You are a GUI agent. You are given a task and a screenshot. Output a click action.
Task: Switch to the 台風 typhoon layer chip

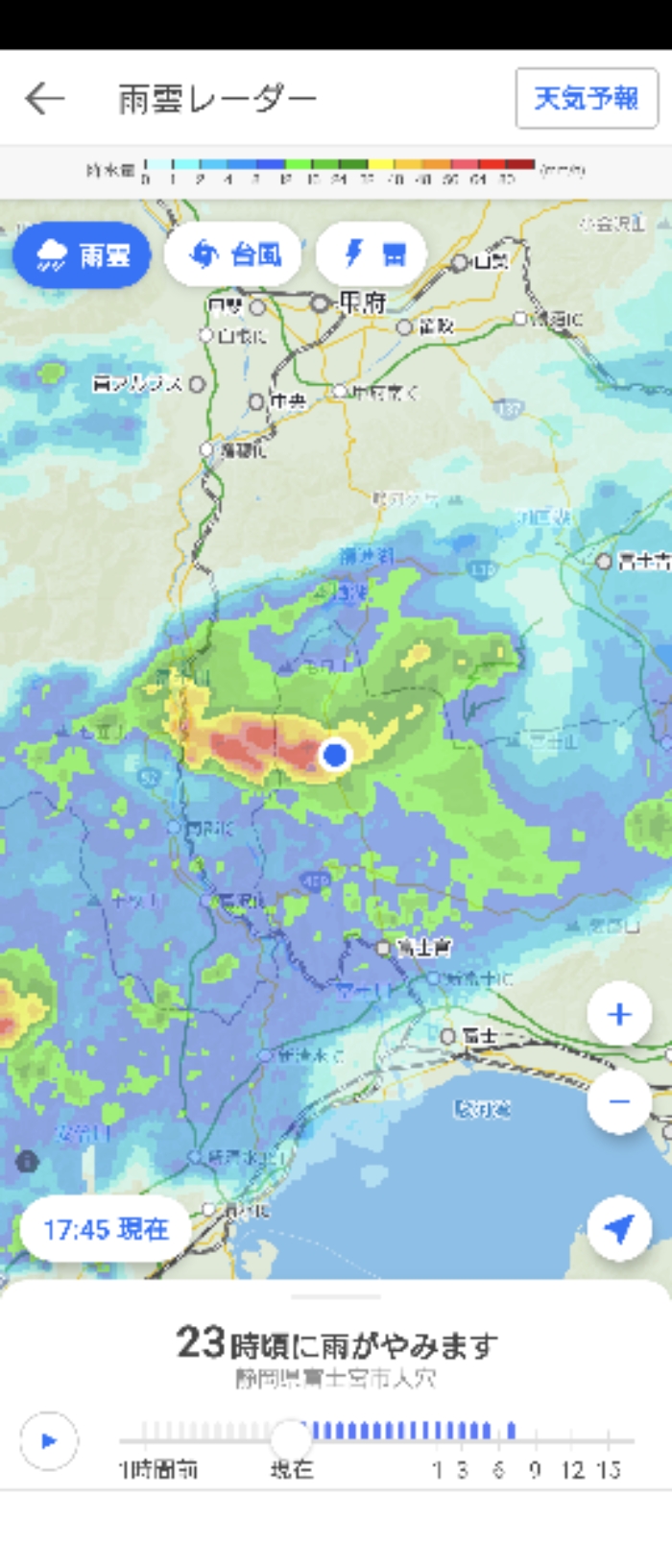point(234,254)
